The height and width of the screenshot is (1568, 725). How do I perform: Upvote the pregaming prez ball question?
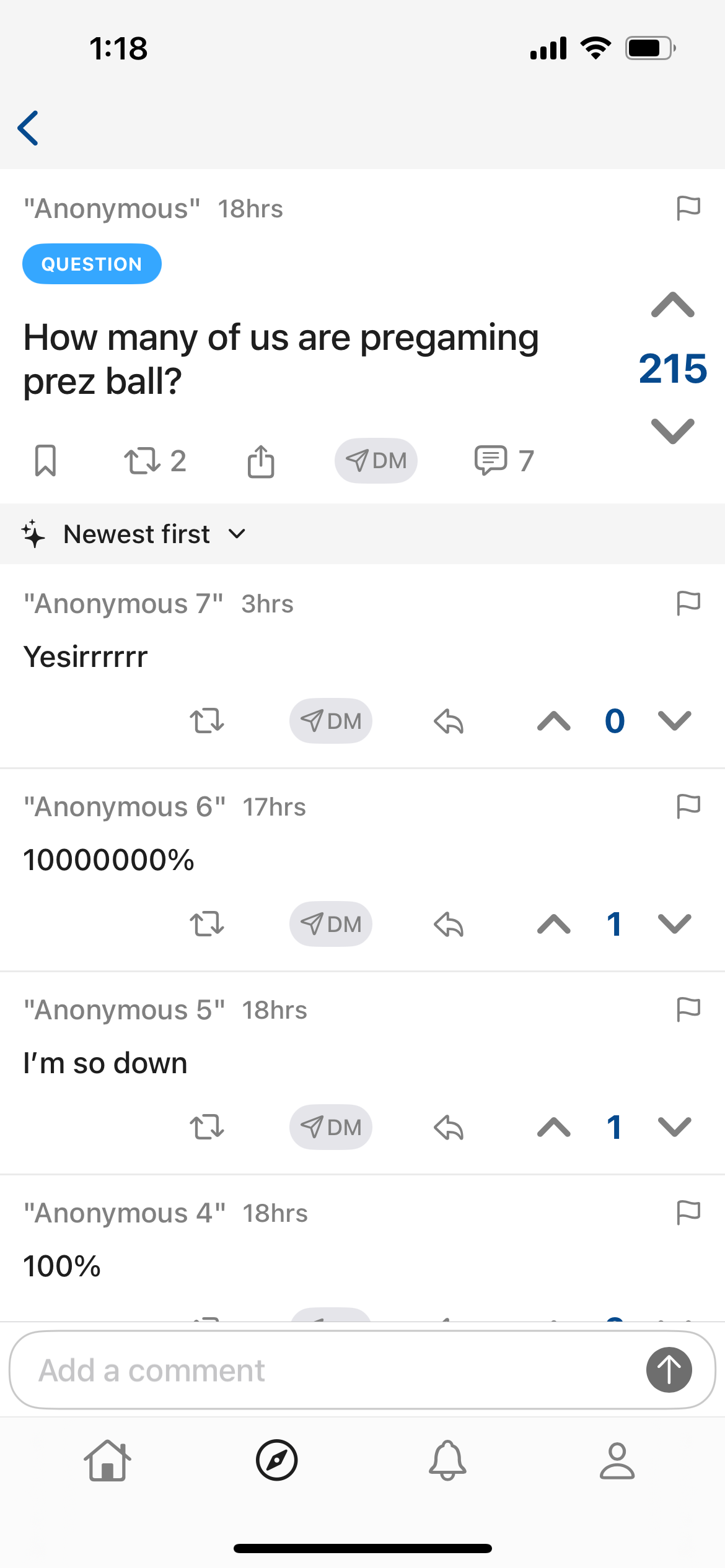(x=672, y=305)
